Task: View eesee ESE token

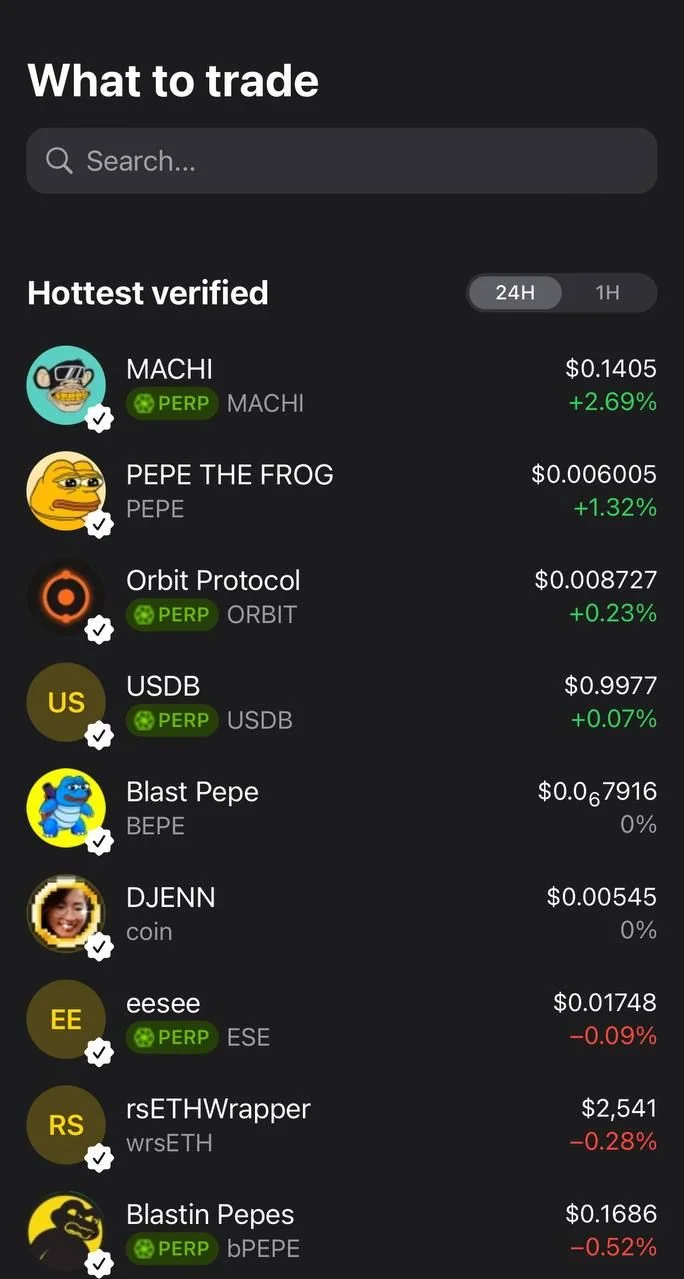Action: [x=342, y=1020]
